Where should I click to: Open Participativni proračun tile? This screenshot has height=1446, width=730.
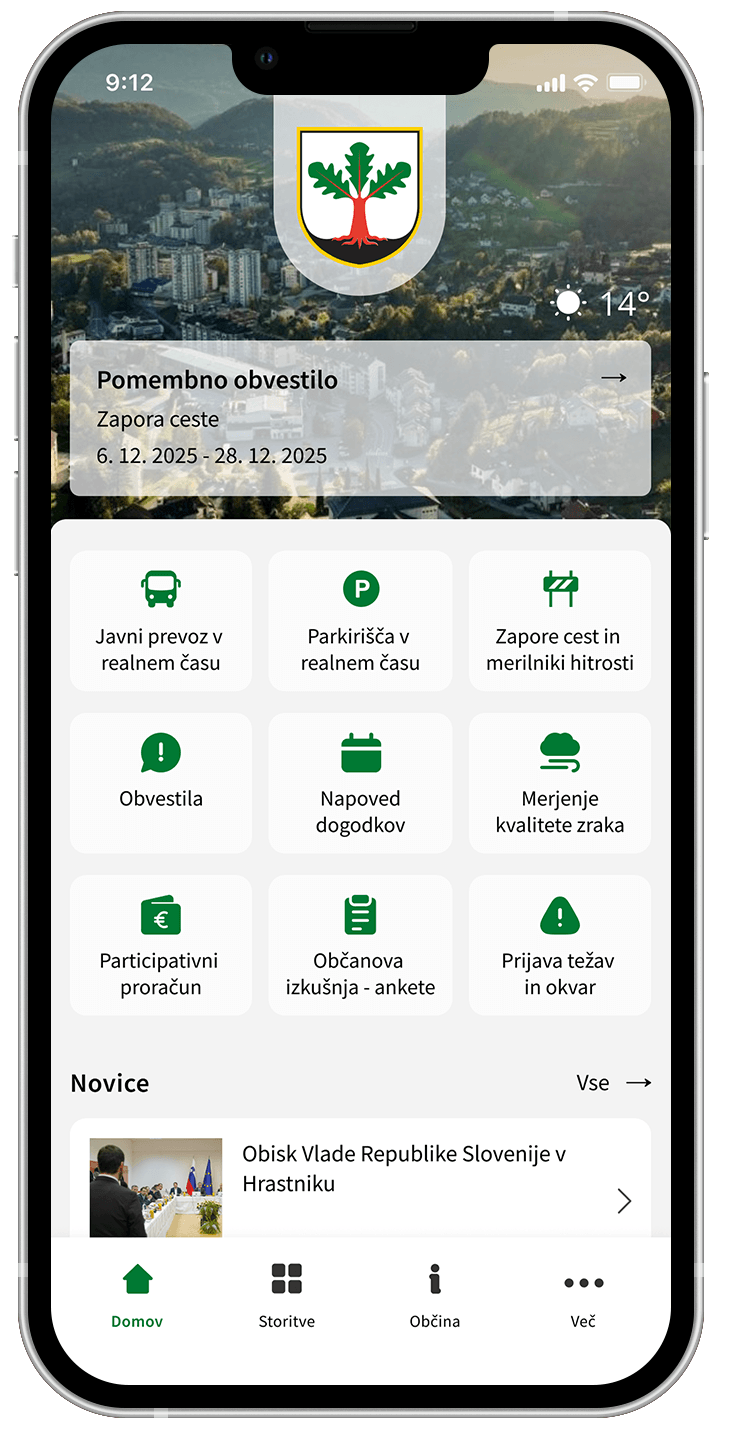tap(161, 944)
